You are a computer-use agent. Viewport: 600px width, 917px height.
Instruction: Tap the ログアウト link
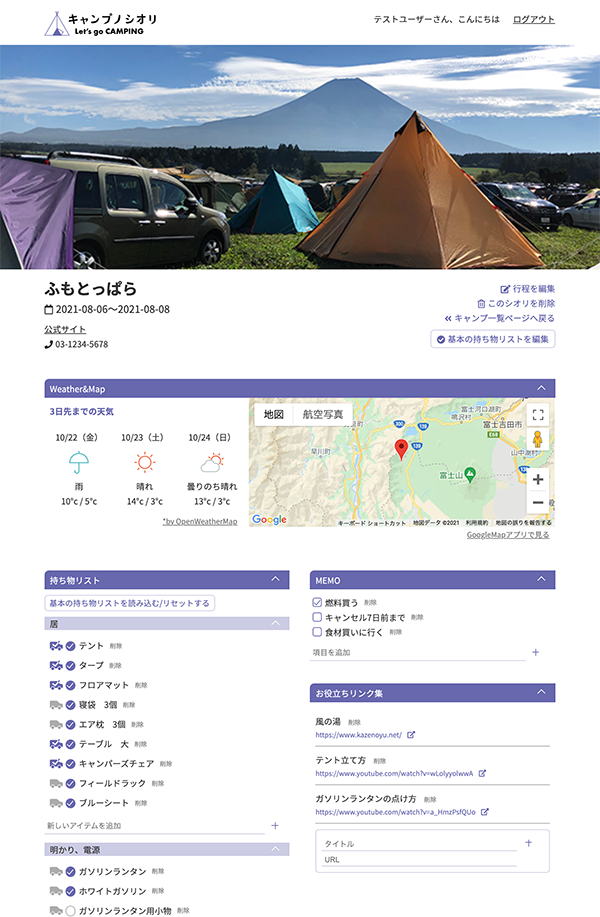pyautogui.click(x=533, y=20)
